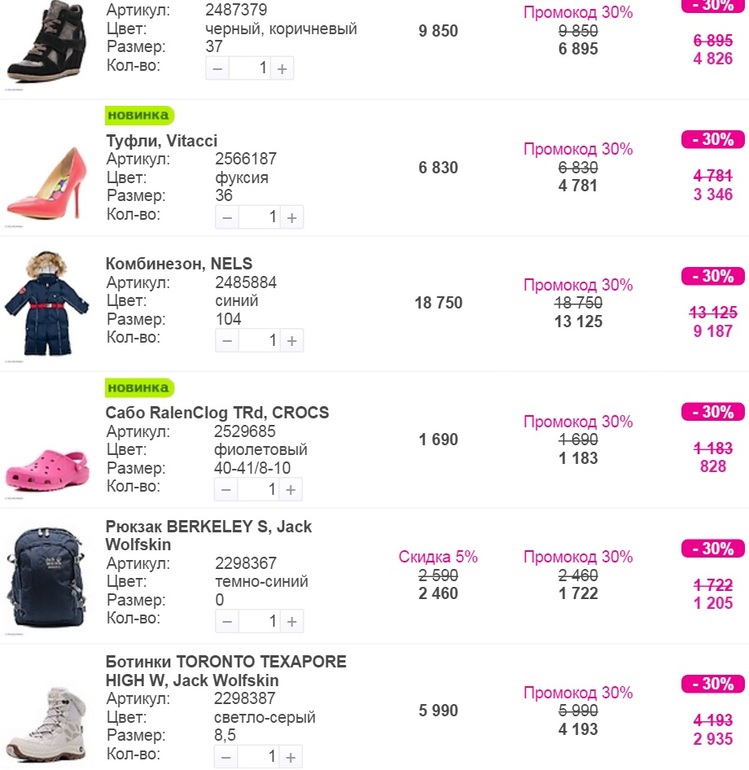This screenshot has height=770, width=749.
Task: Open the Туфли Vitacci product page
Action: click(x=162, y=141)
